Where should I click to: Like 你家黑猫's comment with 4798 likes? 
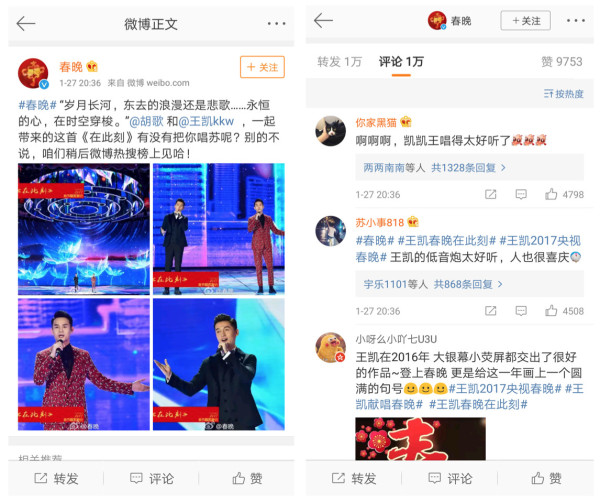click(564, 195)
